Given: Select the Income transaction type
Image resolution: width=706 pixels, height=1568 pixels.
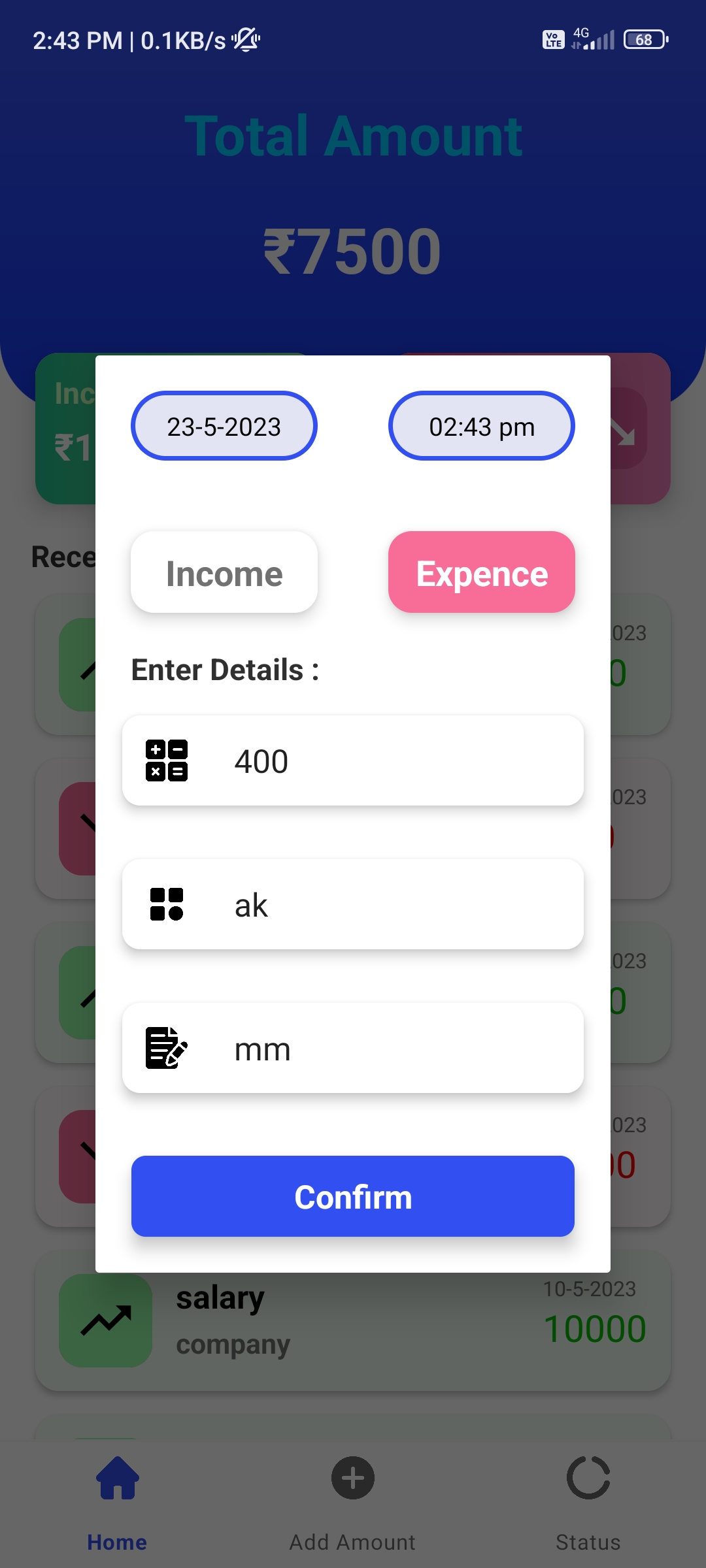Looking at the screenshot, I should 224,572.
